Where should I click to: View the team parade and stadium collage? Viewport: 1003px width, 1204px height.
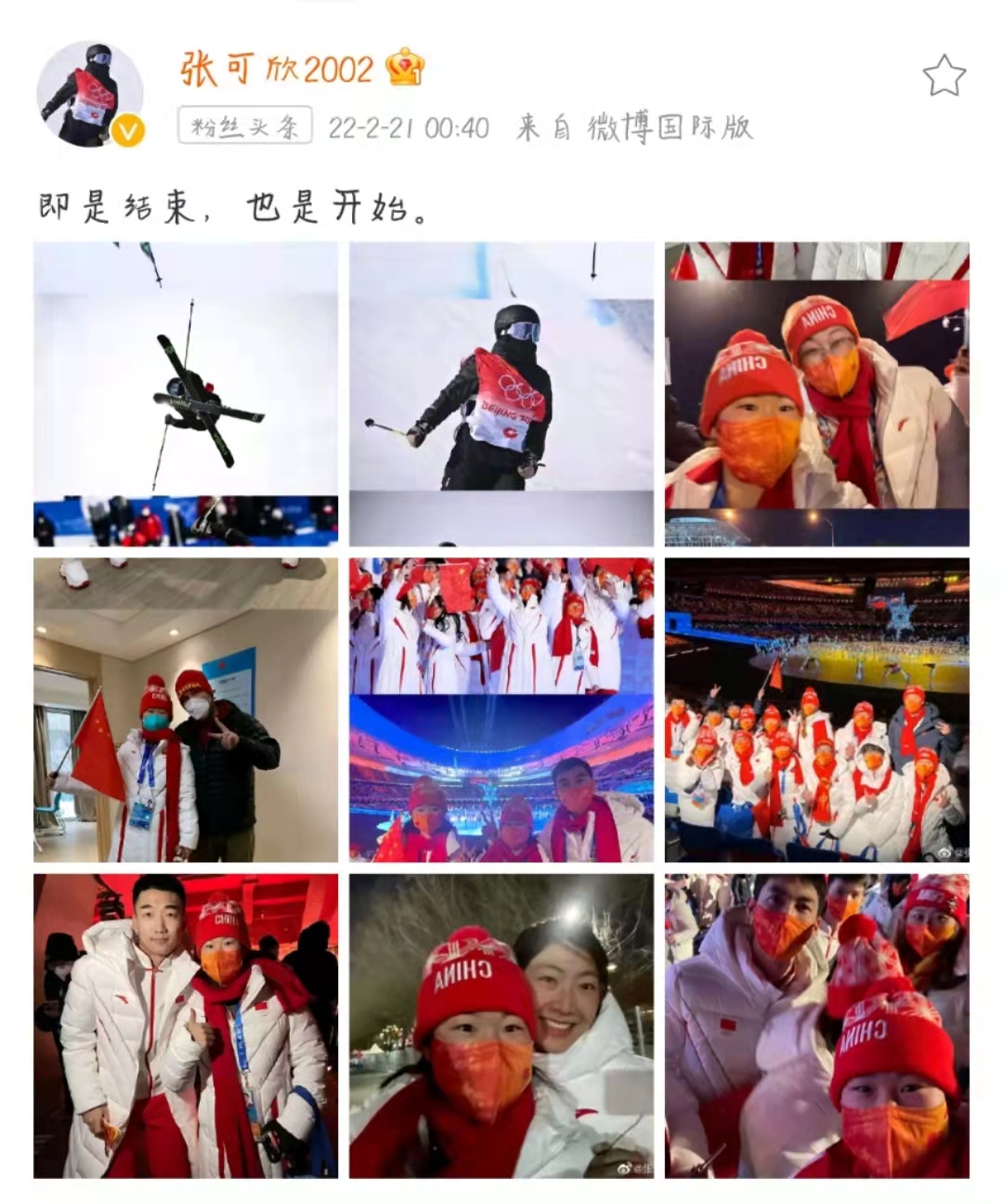coord(501,710)
